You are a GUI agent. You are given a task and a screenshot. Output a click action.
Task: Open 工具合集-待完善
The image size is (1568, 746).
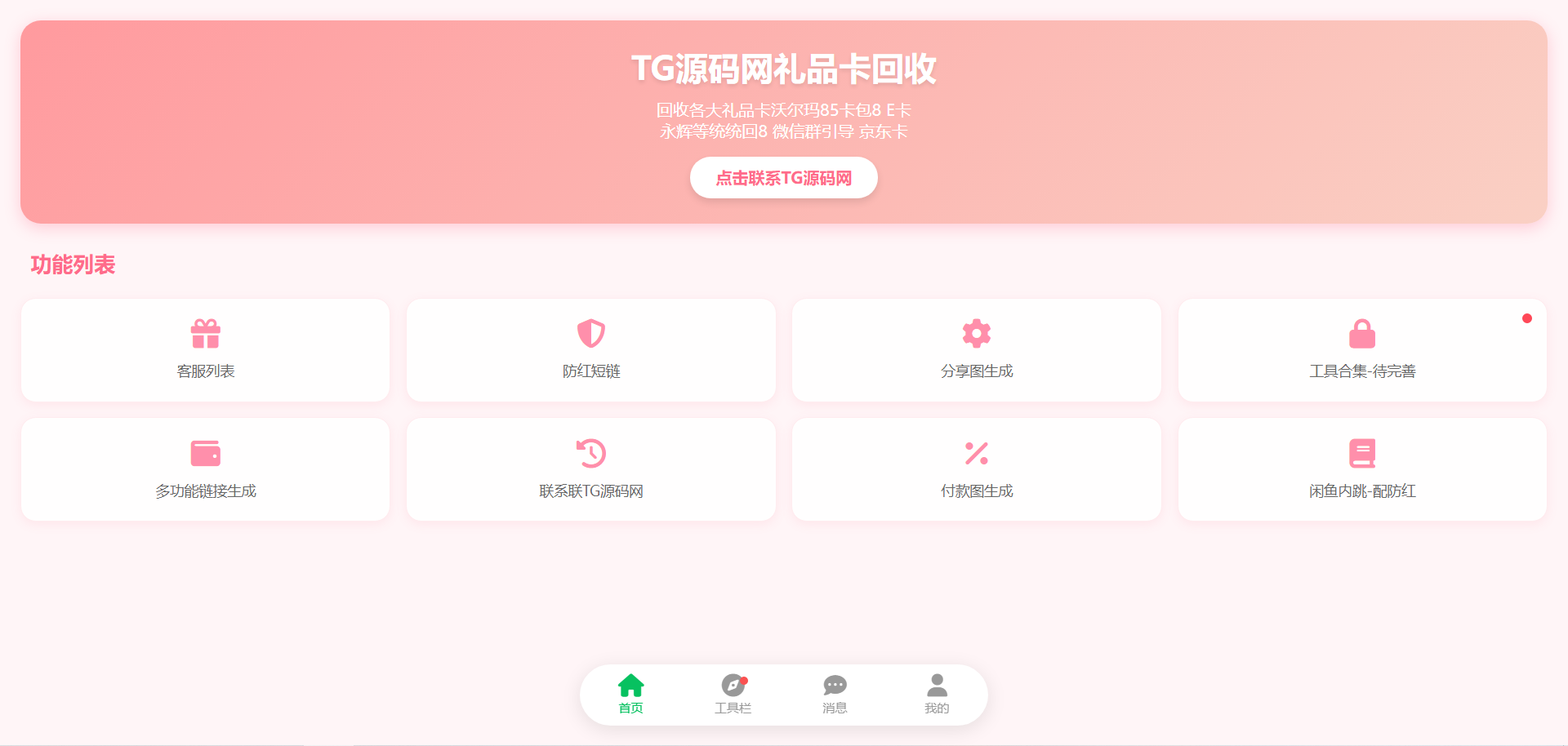[x=1361, y=350]
